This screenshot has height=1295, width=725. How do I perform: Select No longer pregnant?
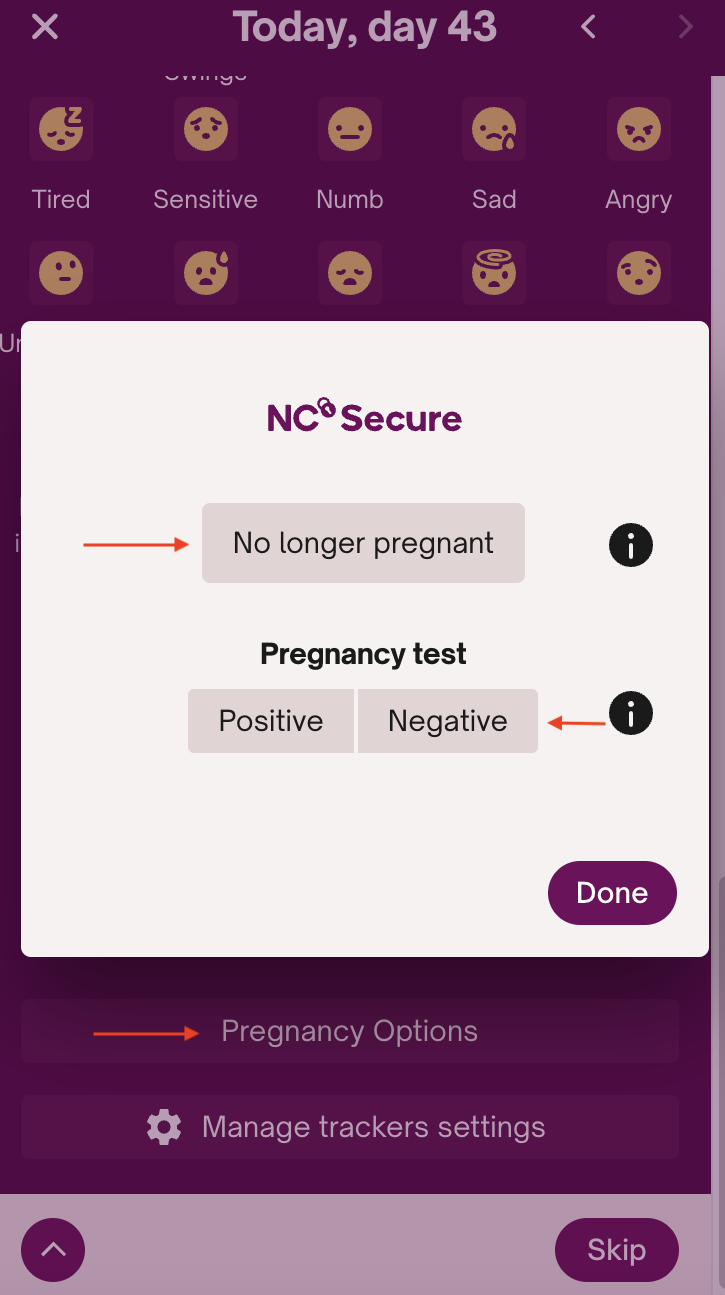363,543
